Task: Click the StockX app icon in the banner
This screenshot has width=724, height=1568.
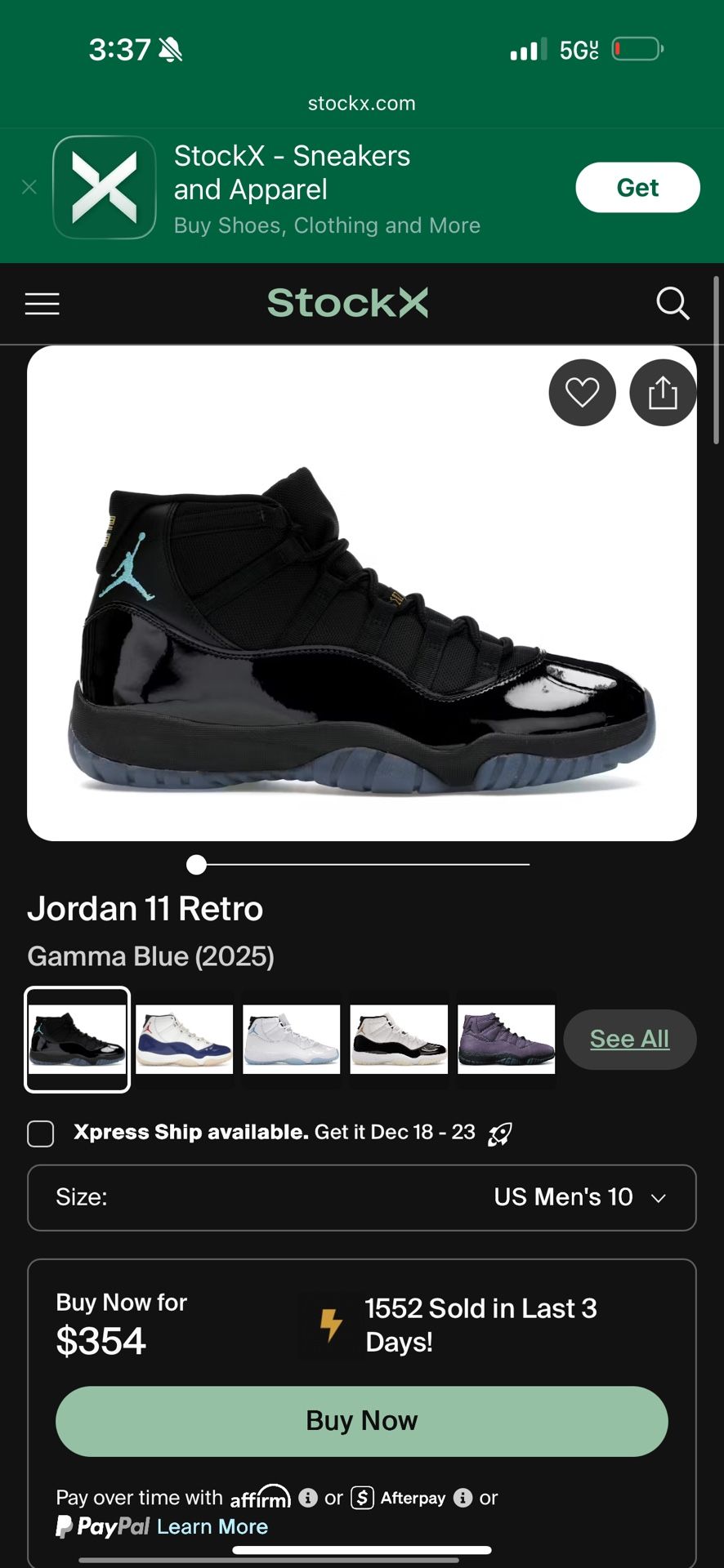Action: point(105,187)
